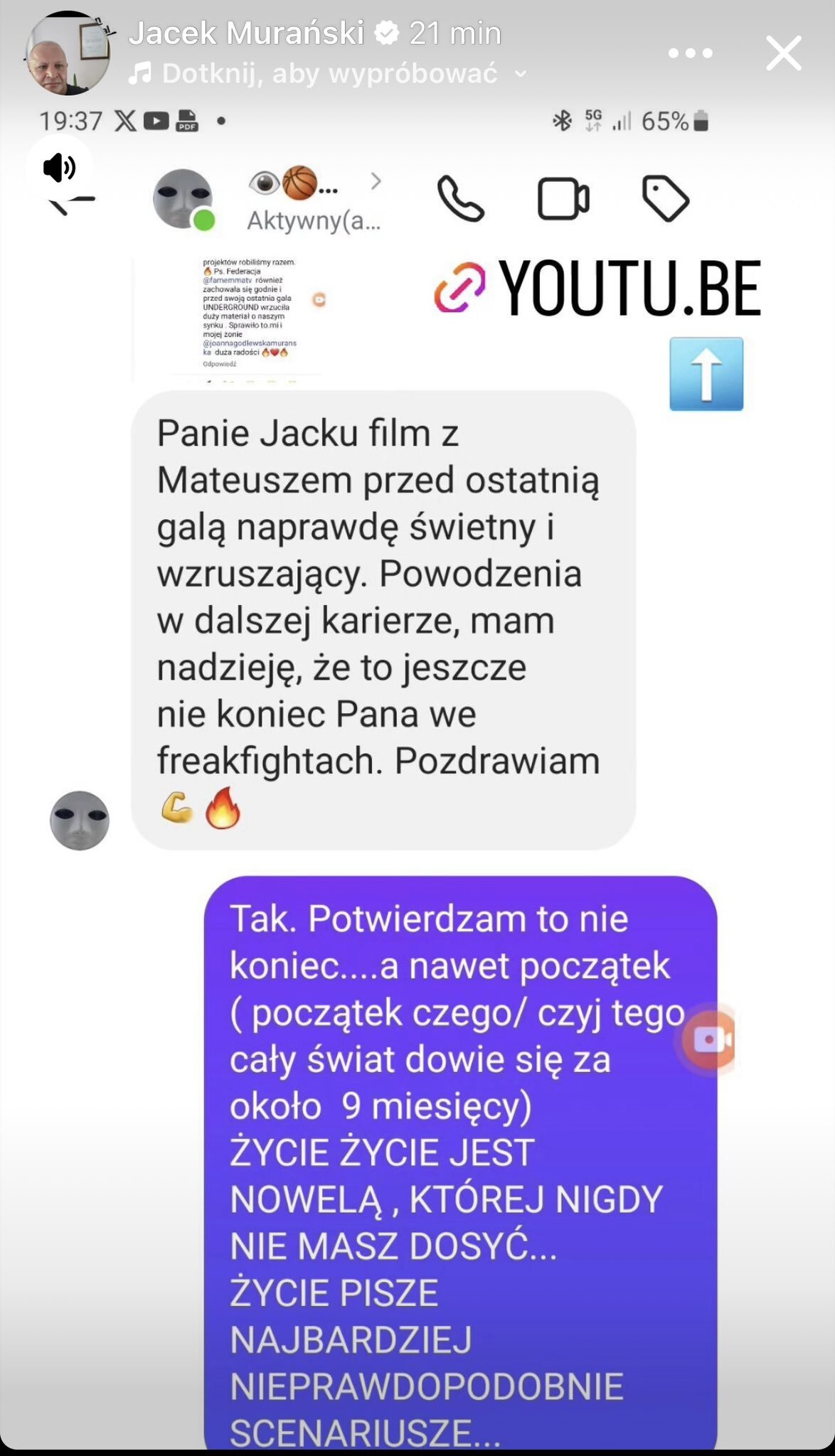Close the story viewer

(783, 54)
